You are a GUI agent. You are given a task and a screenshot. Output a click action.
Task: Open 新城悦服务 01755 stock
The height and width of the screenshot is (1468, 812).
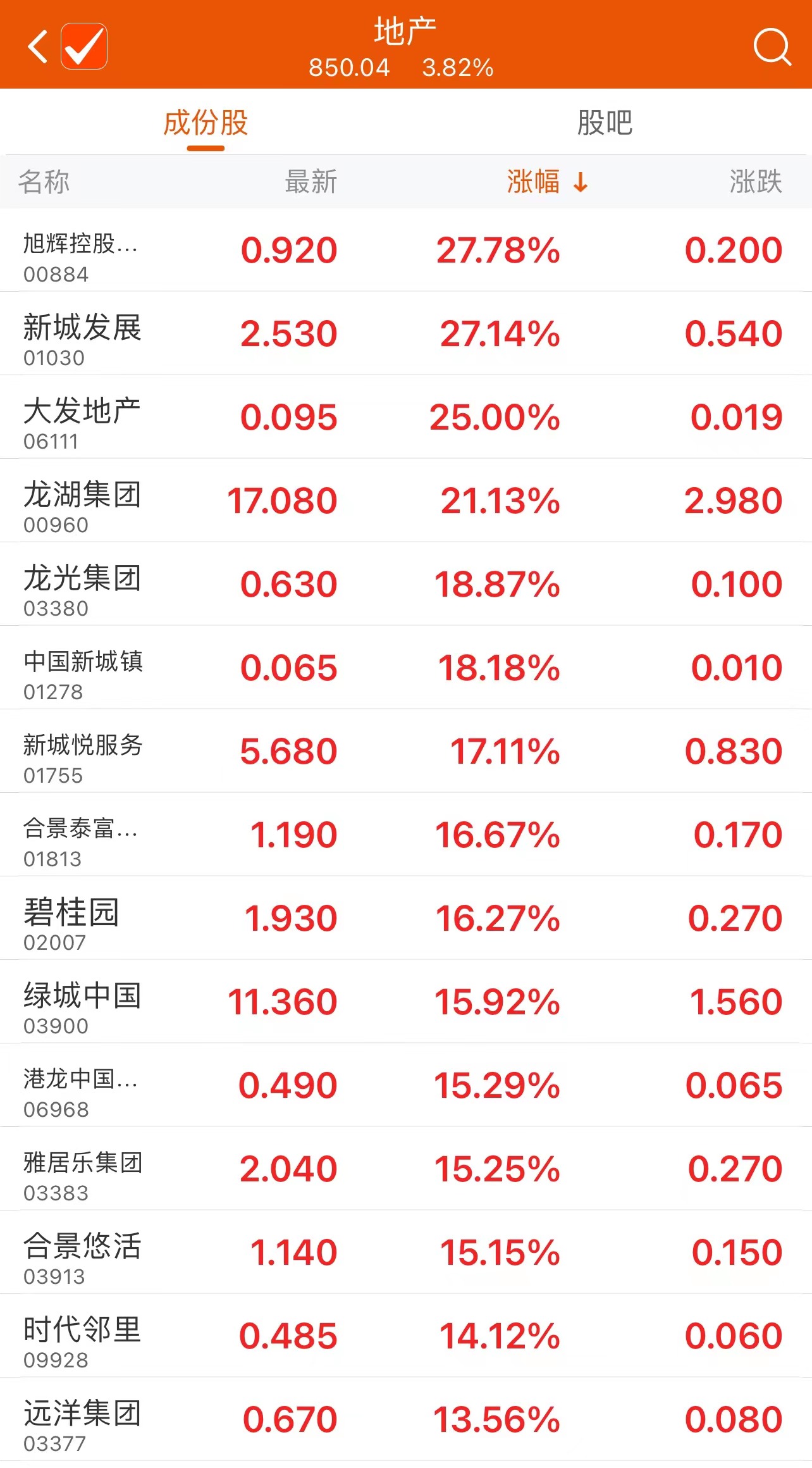coord(405,752)
